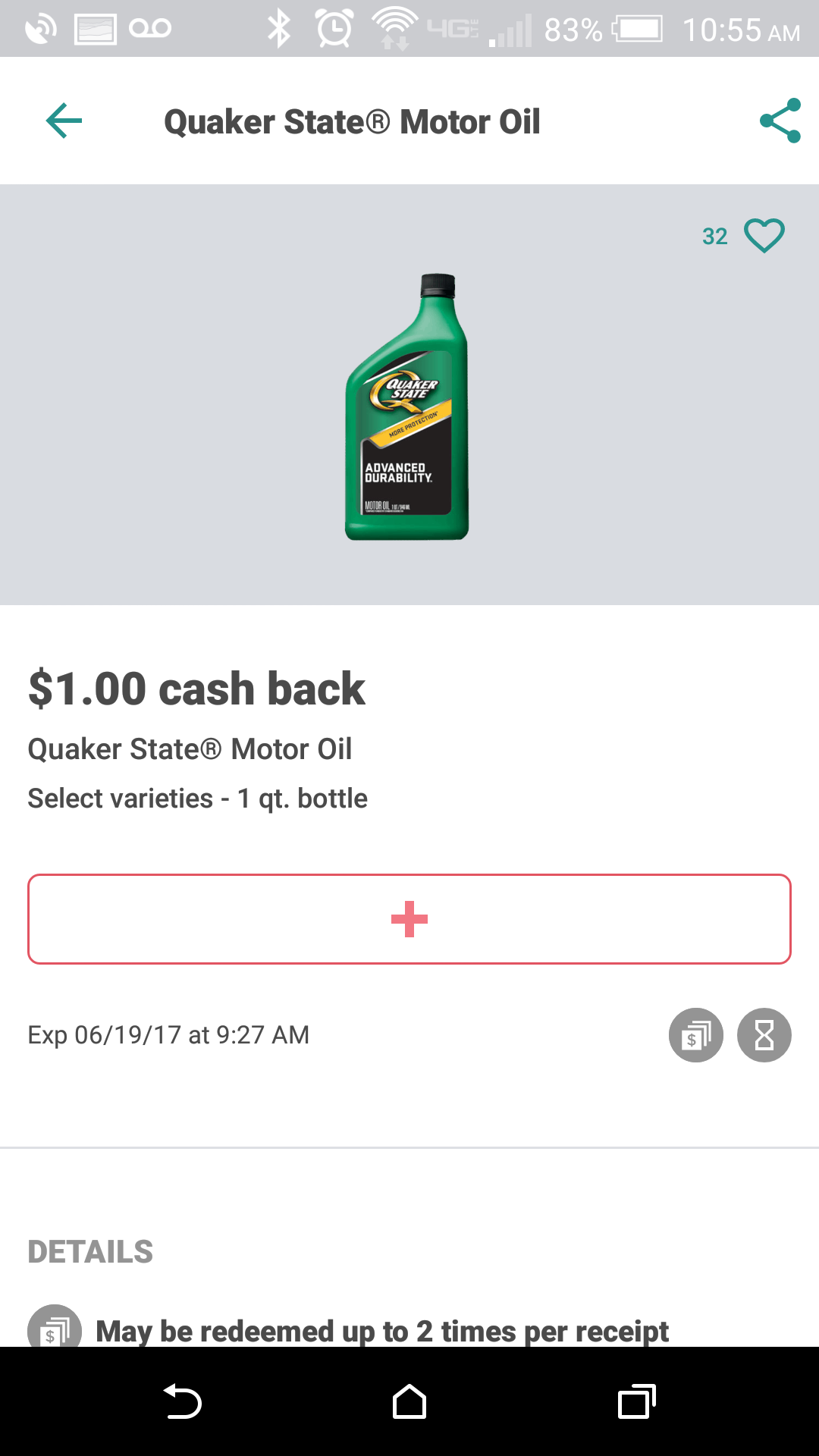Tap the redemption limit dollar icon
This screenshot has width=819, height=1456.
pyautogui.click(x=695, y=1035)
